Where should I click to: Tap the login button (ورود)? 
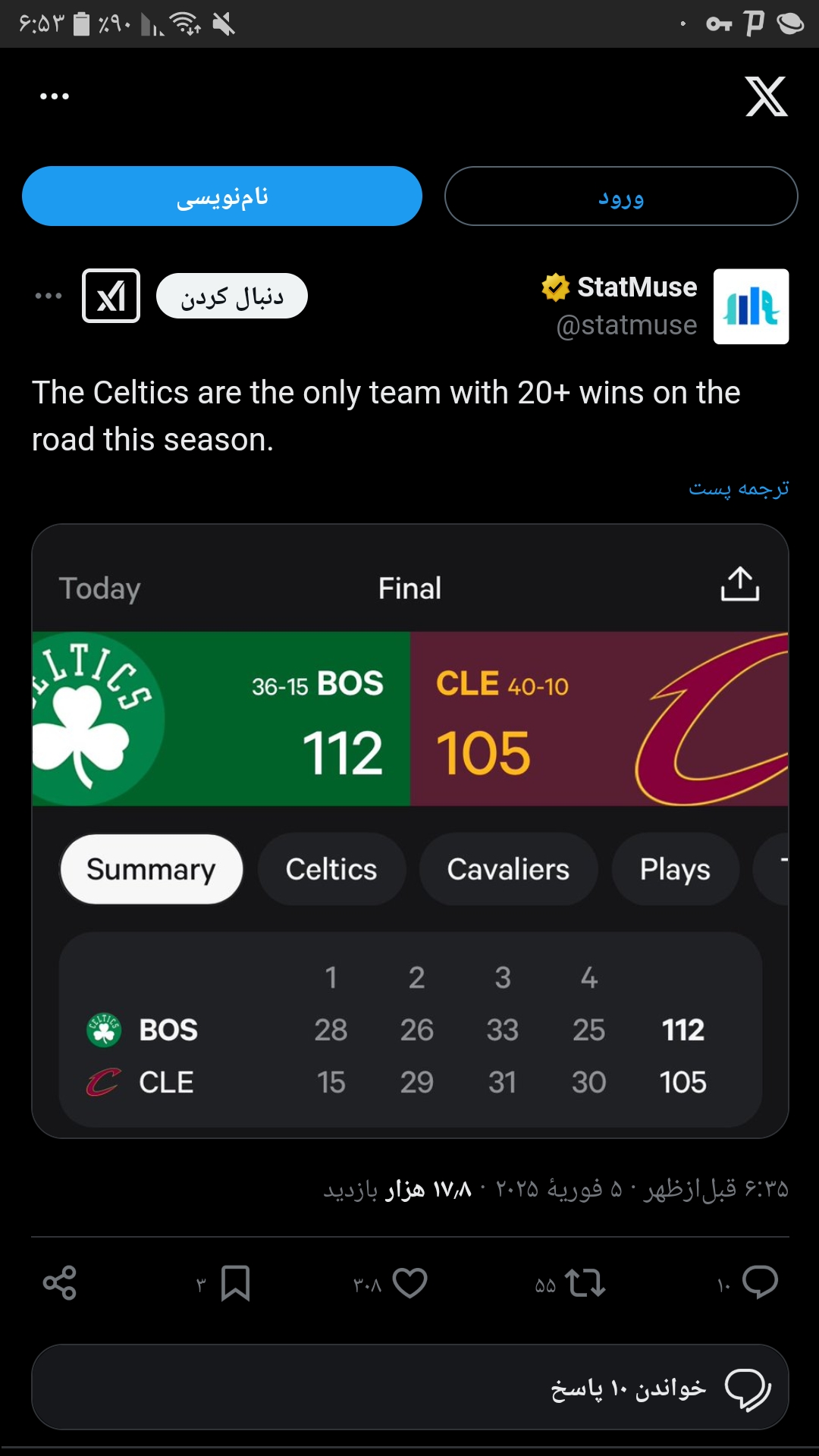tap(621, 196)
